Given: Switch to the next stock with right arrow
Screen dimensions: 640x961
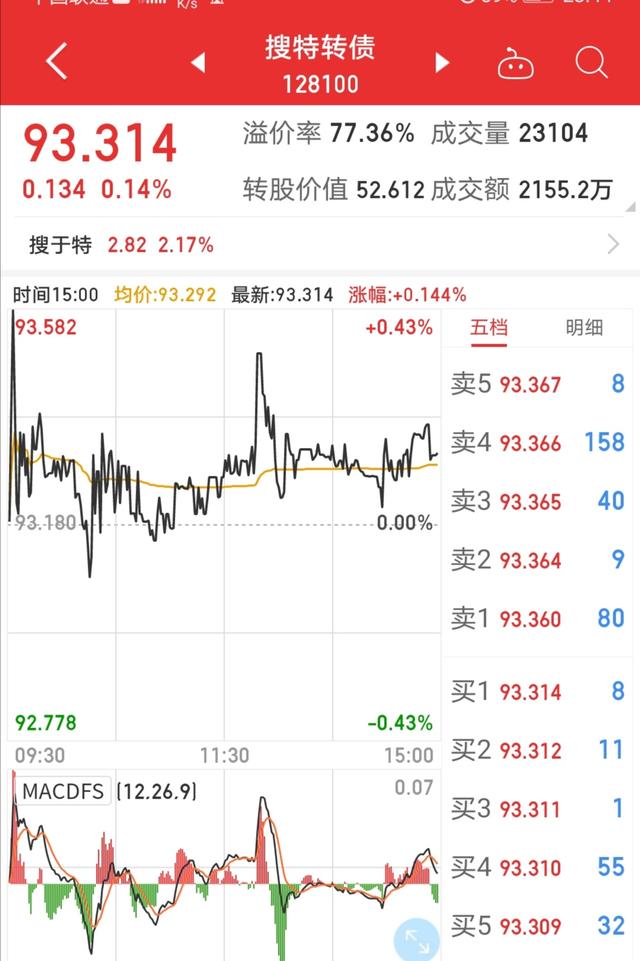Looking at the screenshot, I should tap(442, 63).
